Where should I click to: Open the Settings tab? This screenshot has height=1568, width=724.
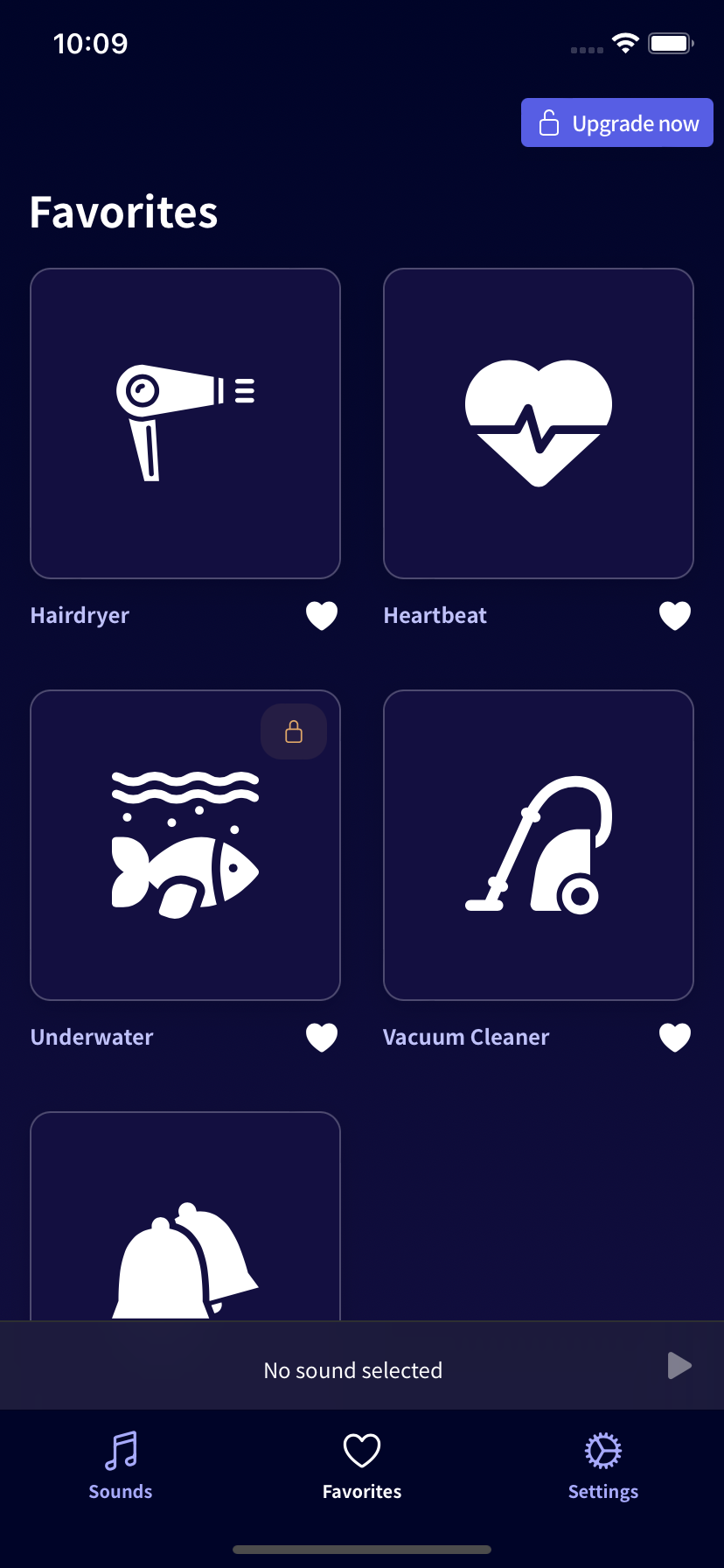[x=603, y=1466]
